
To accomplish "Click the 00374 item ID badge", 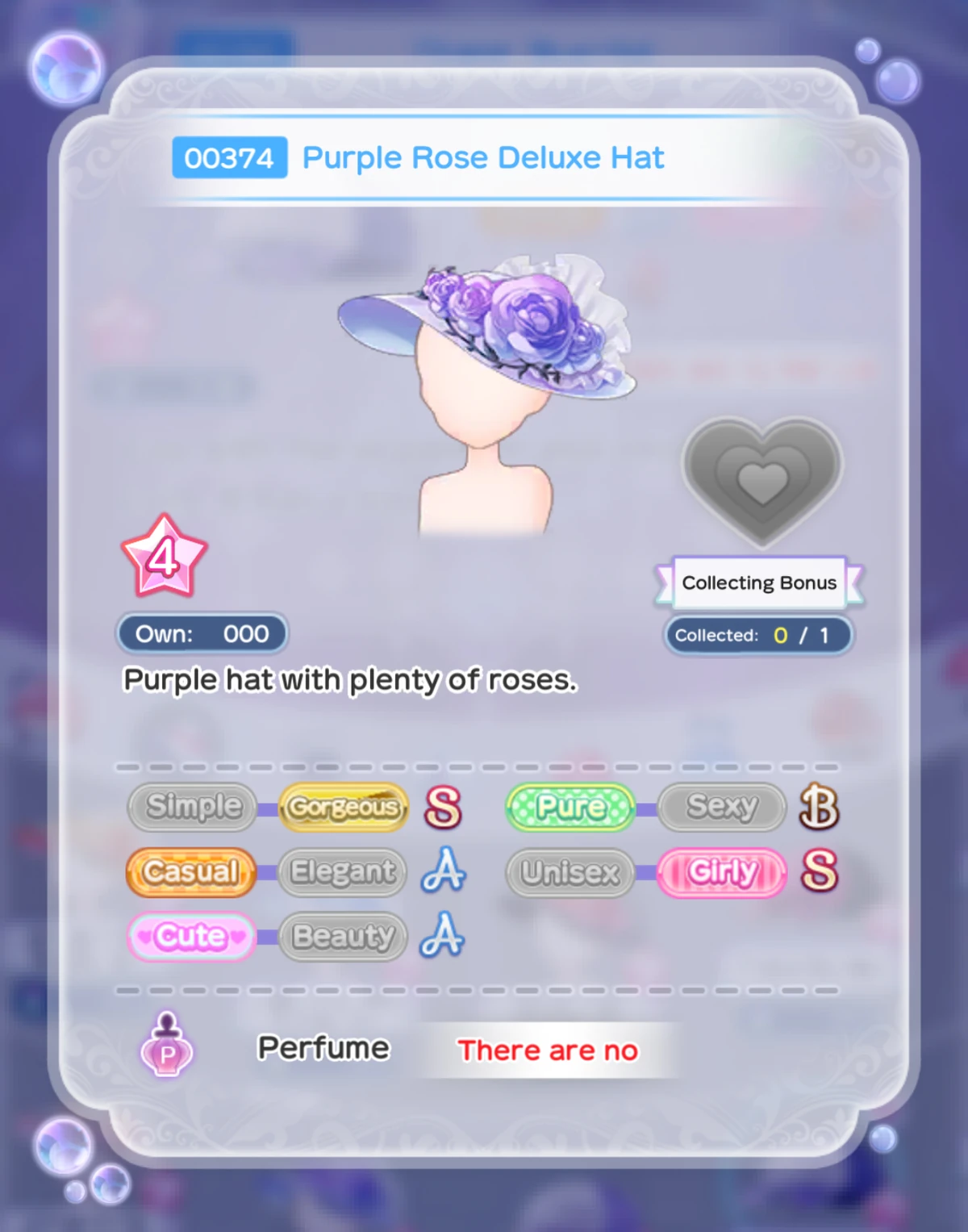I will point(230,157).
